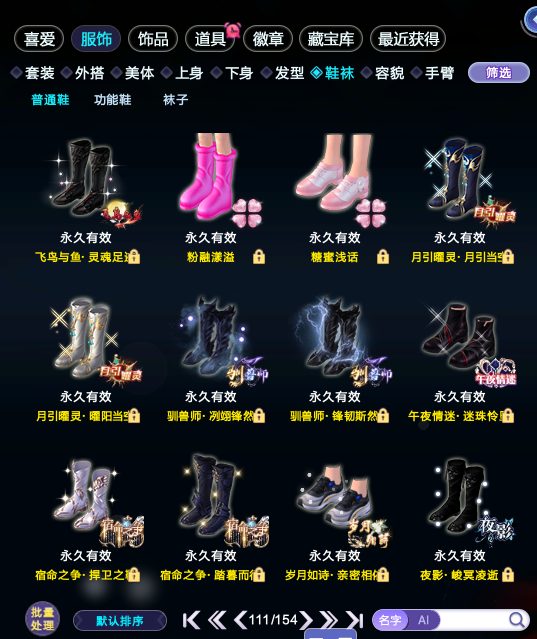Switch to 袜子 sub-category

point(175,99)
